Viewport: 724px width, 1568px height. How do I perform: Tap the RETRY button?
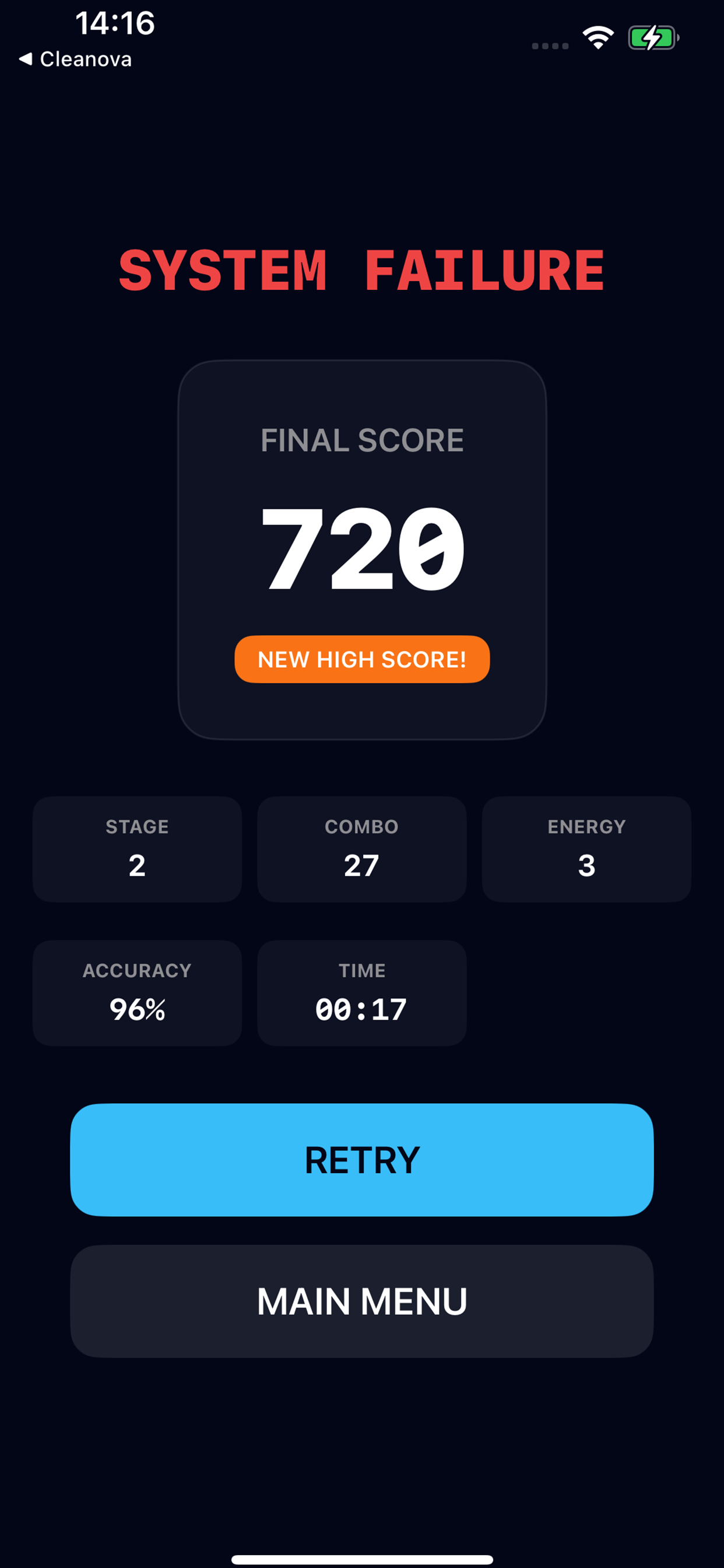361,1160
